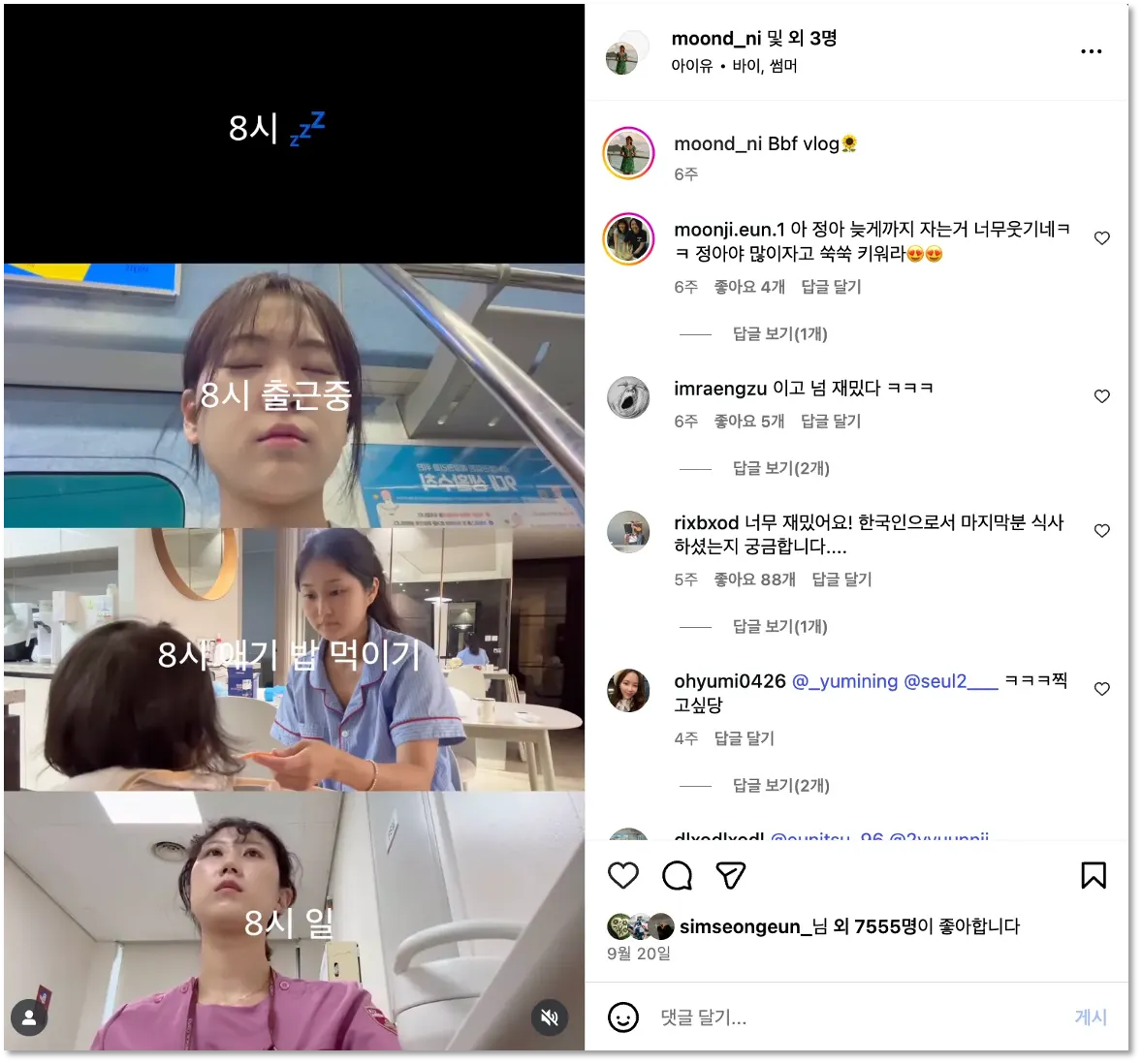Open the comment bubble icon
The image size is (1142, 1064).
(677, 876)
